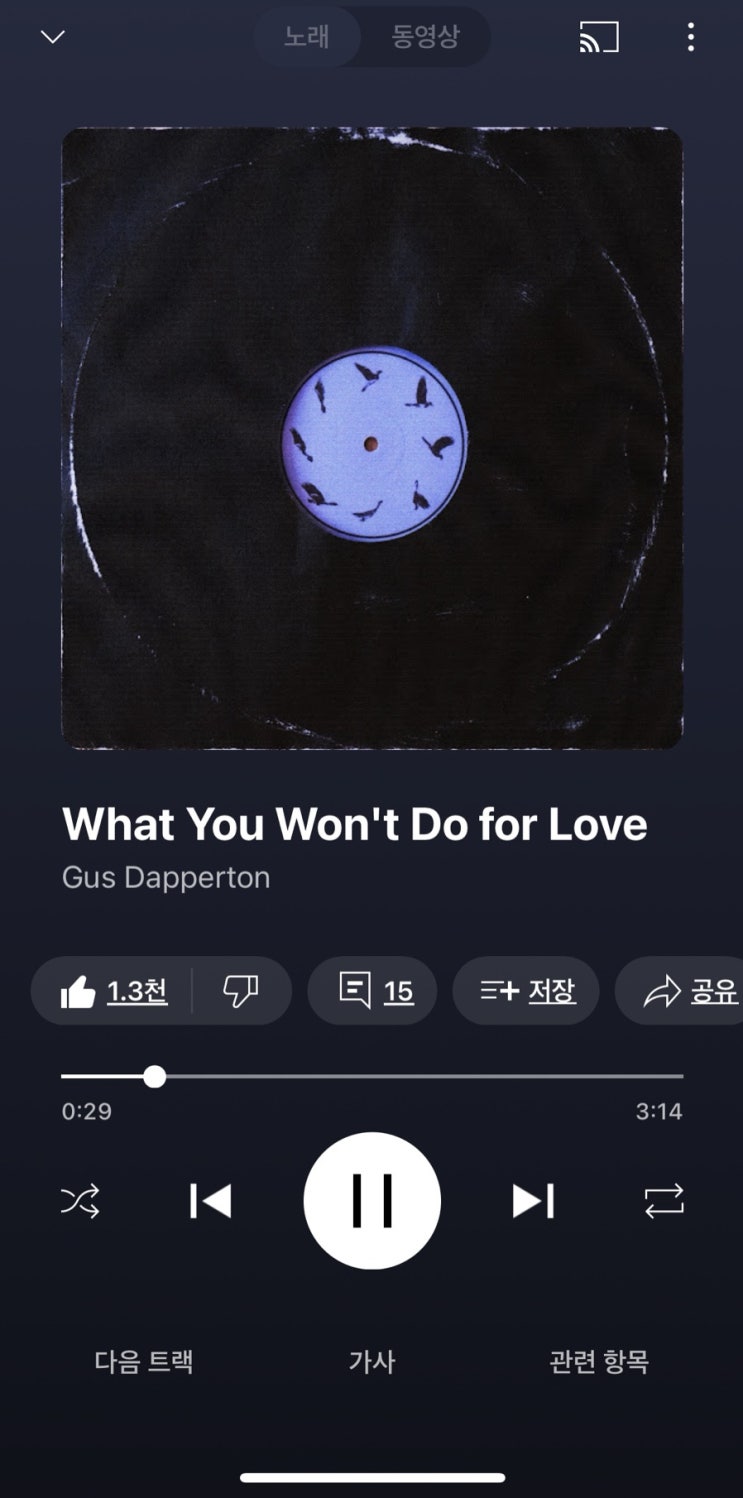743x1498 pixels.
Task: Toggle shuffle playback
Action: click(80, 1200)
